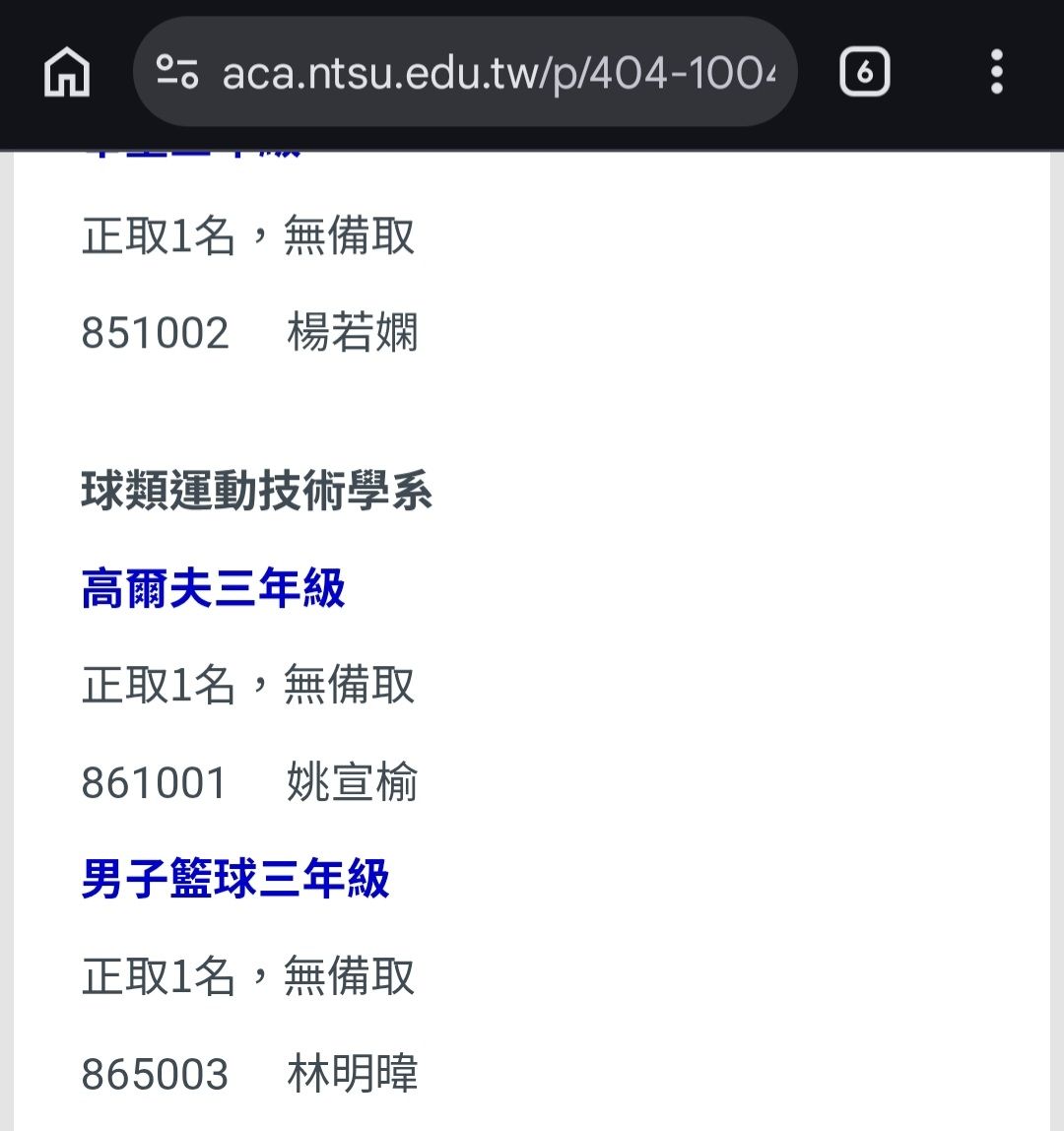Go to the browser home page
This screenshot has width=1064, height=1131.
pyautogui.click(x=67, y=73)
